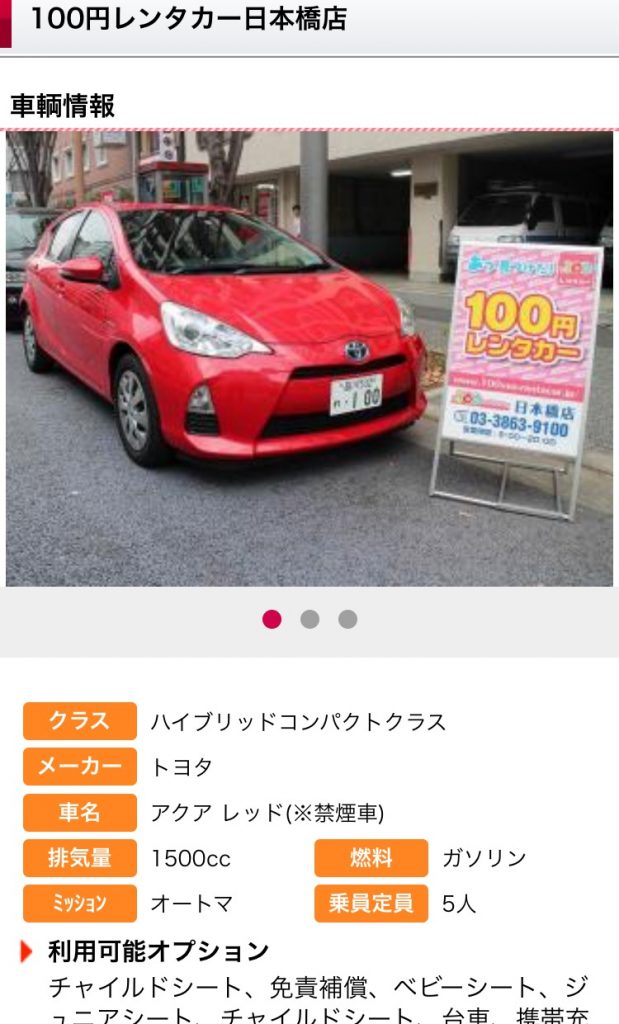
Task: Select the first carousel page dot
Action: tap(272, 619)
